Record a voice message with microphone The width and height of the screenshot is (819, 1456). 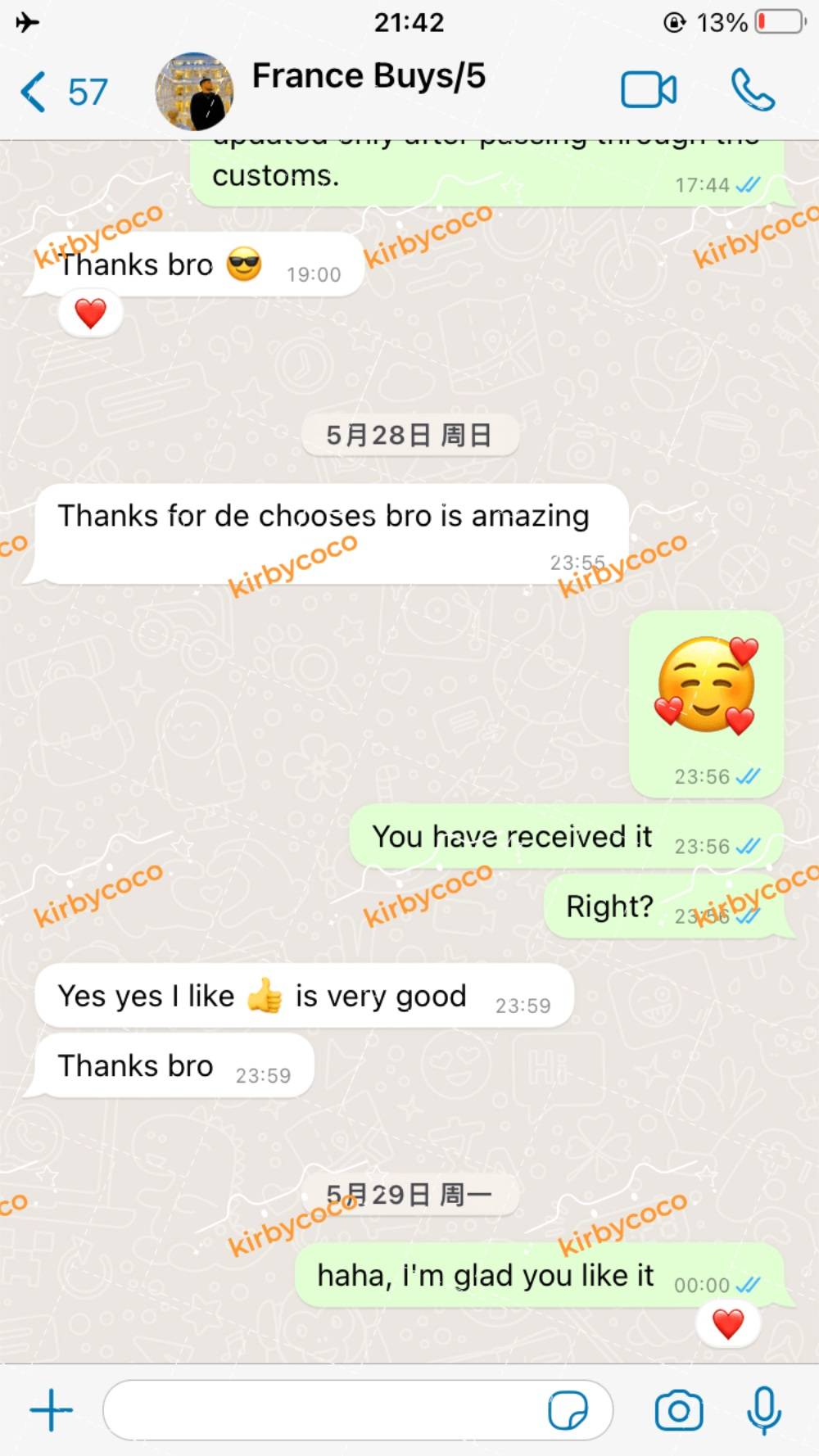pyautogui.click(x=764, y=1410)
